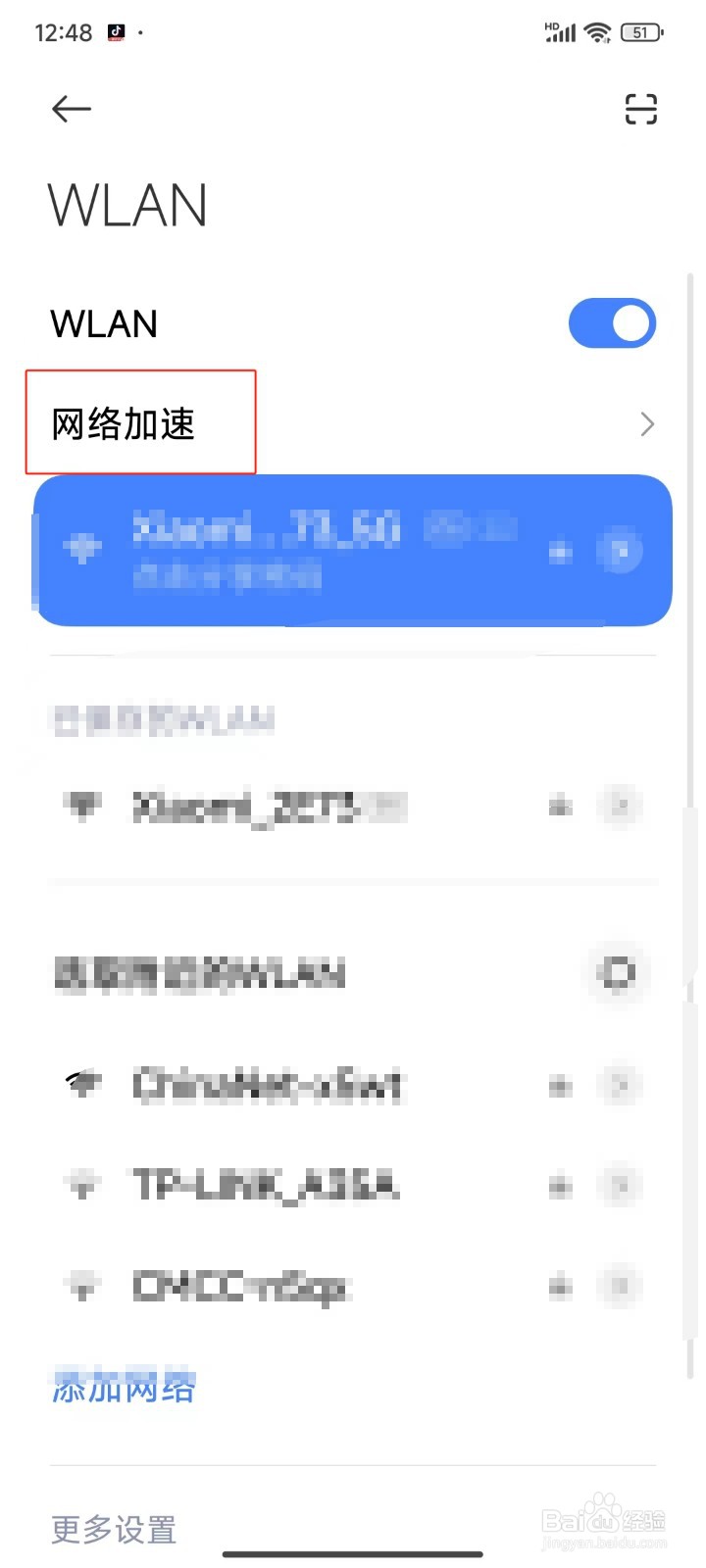706x1568 pixels.
Task: Tap the lock icon next to Xiaomi_2573
Action: pos(559,806)
